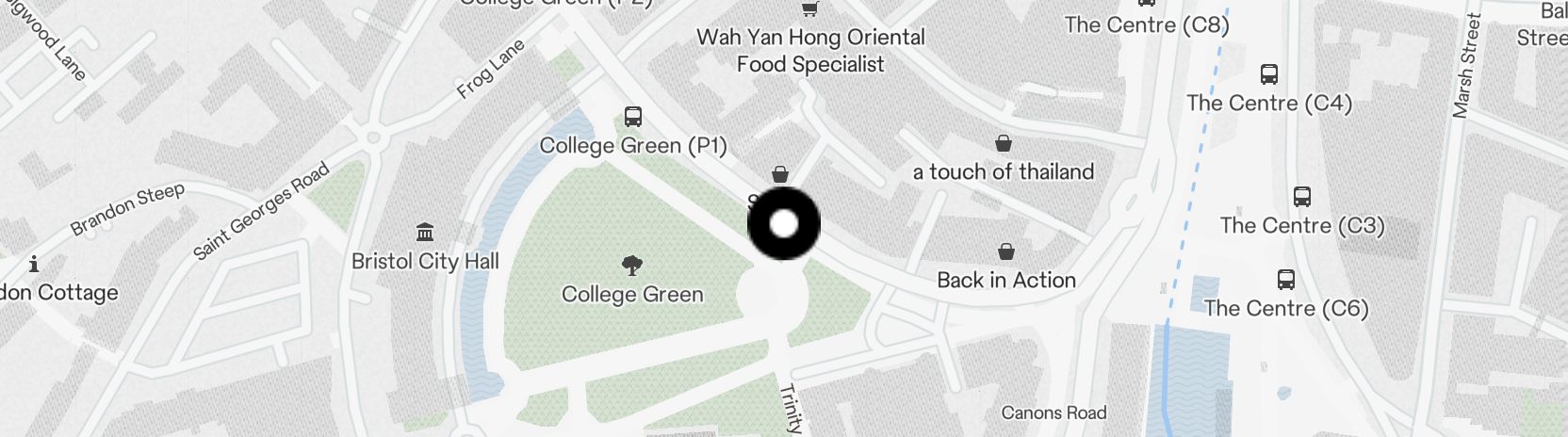Tap The Centre (C6) bus stop marker
The height and width of the screenshot is (437, 1568).
[1286, 280]
